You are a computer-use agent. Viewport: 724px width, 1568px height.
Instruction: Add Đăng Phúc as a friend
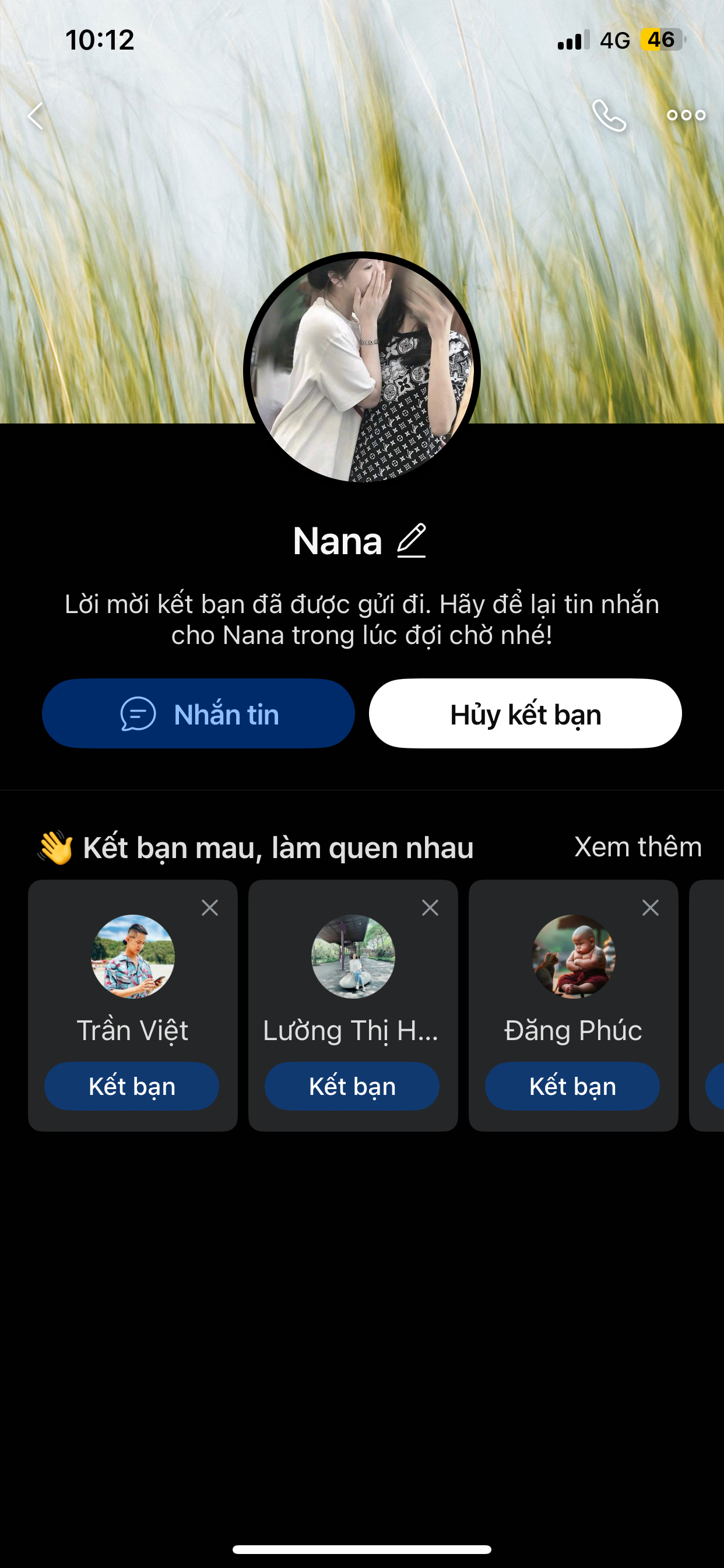point(572,1086)
